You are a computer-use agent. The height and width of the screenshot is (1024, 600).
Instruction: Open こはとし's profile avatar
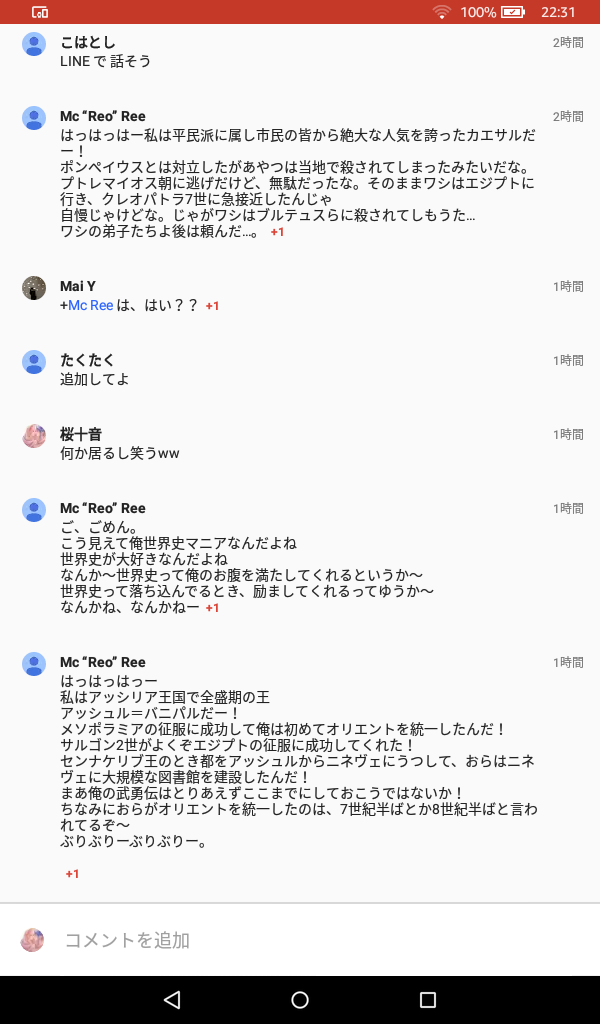[x=34, y=44]
